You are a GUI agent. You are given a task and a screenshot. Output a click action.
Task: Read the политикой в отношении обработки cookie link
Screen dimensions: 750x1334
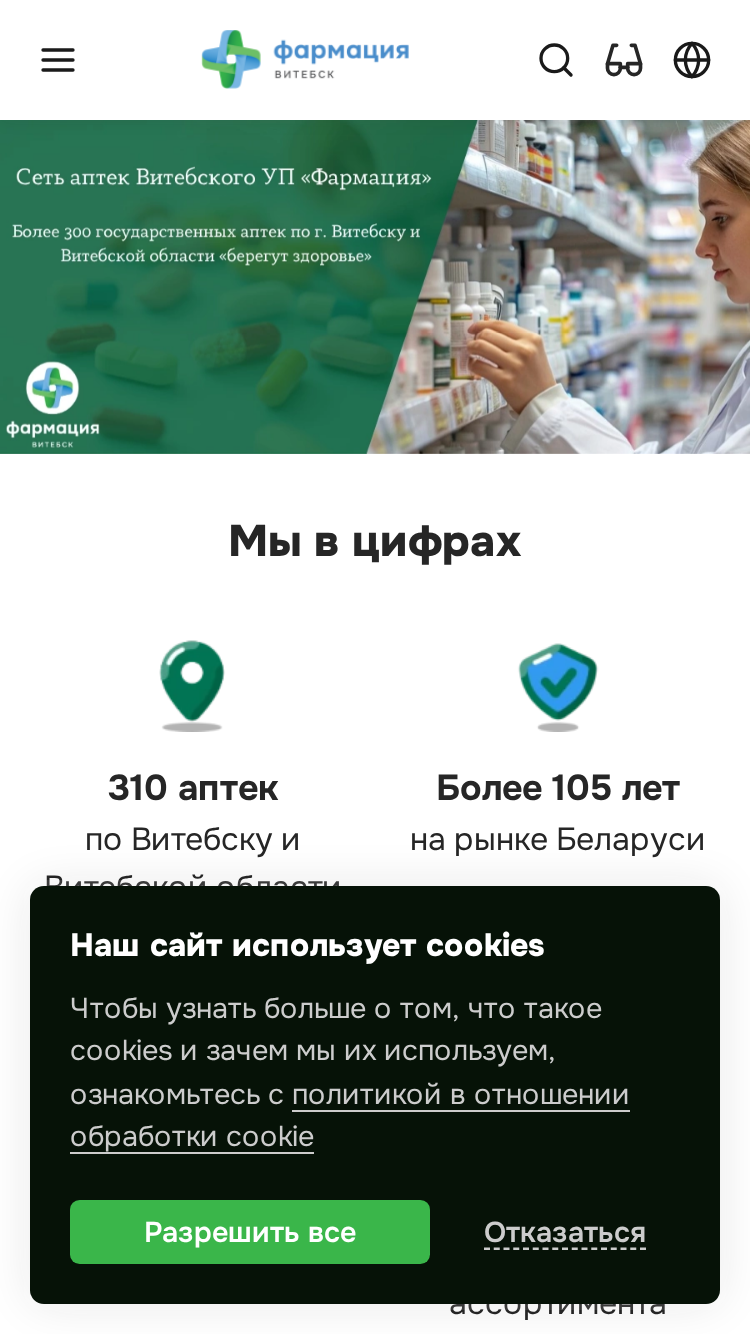(350, 1116)
